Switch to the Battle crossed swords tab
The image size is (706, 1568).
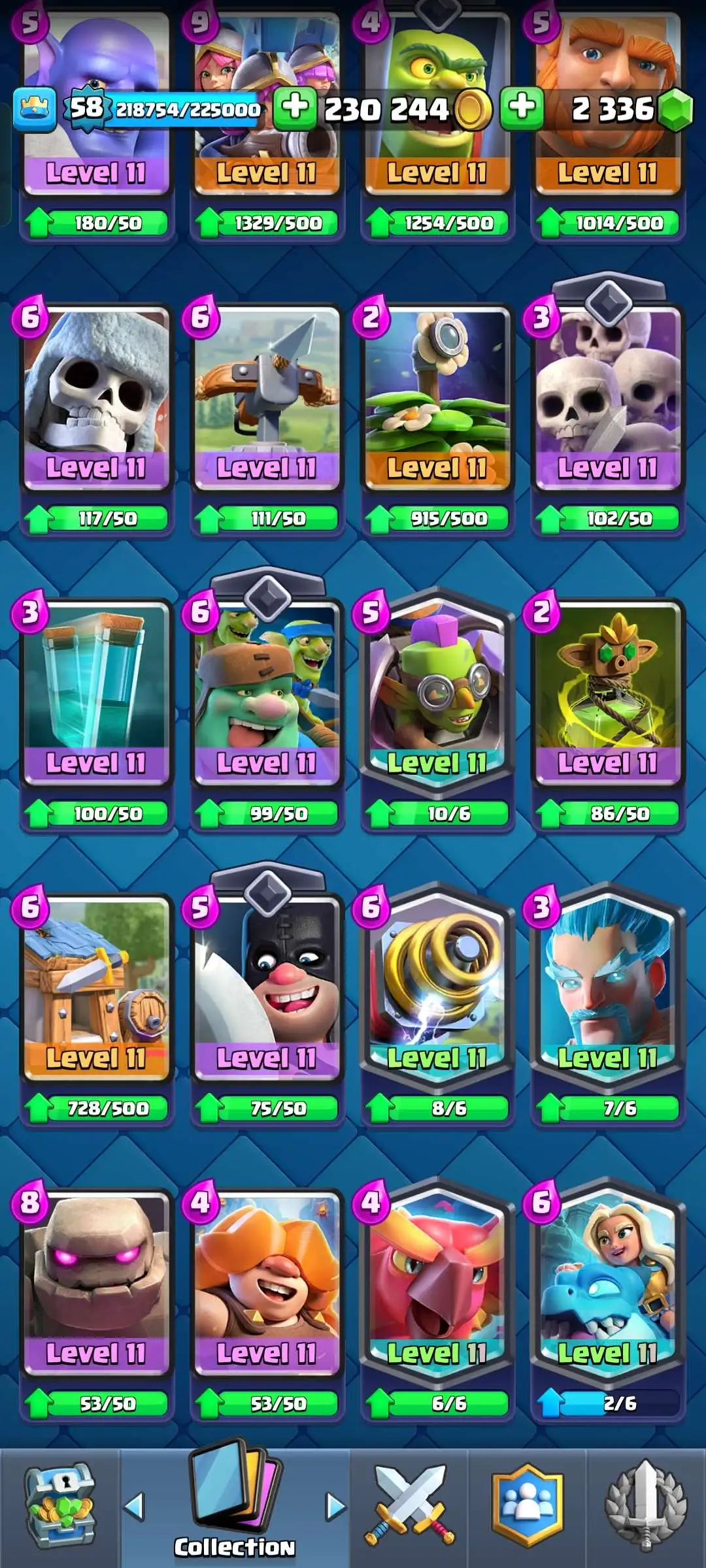[x=409, y=1506]
